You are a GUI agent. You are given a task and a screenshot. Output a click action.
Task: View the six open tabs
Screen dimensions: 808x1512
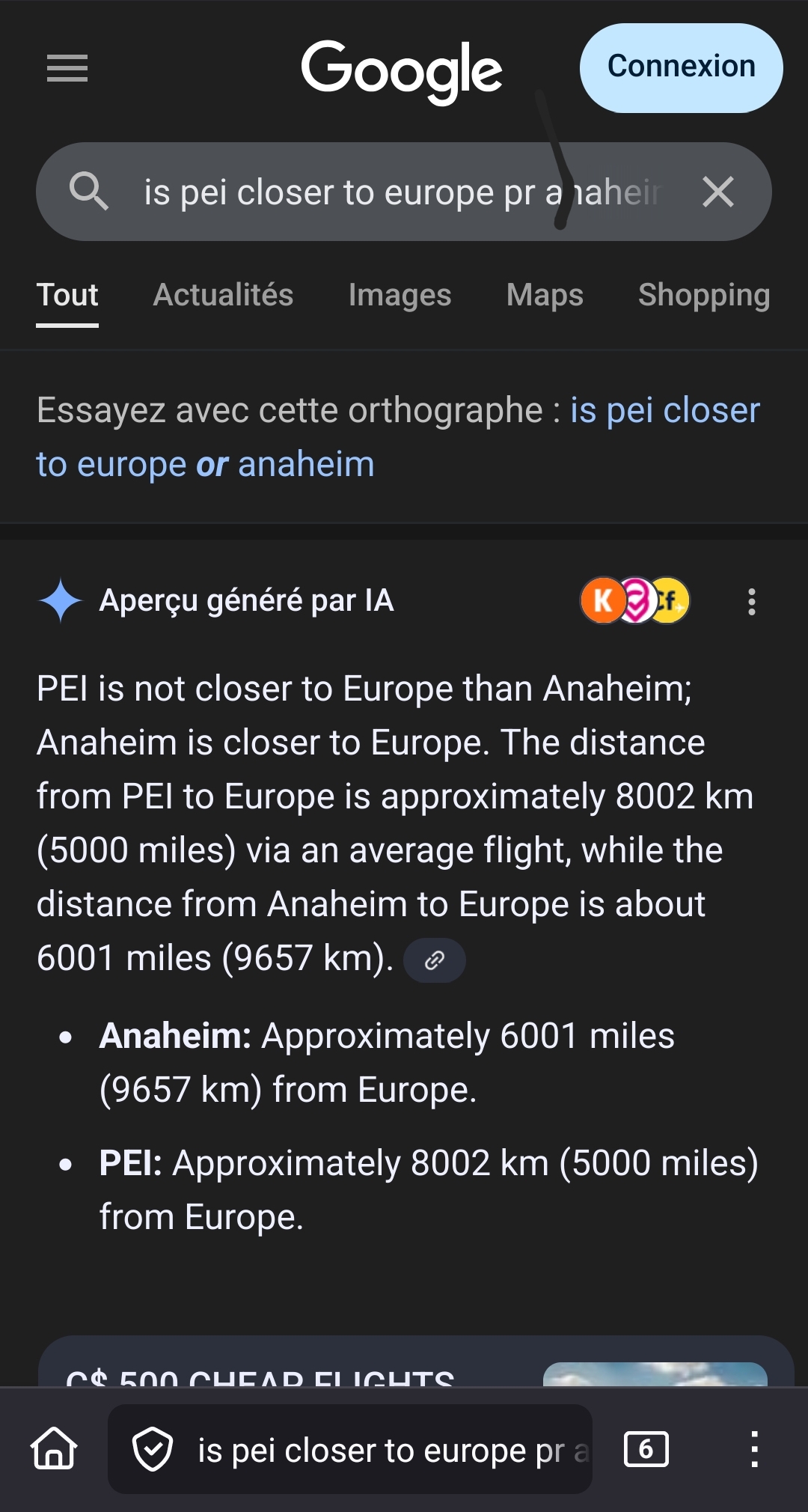click(x=646, y=1449)
